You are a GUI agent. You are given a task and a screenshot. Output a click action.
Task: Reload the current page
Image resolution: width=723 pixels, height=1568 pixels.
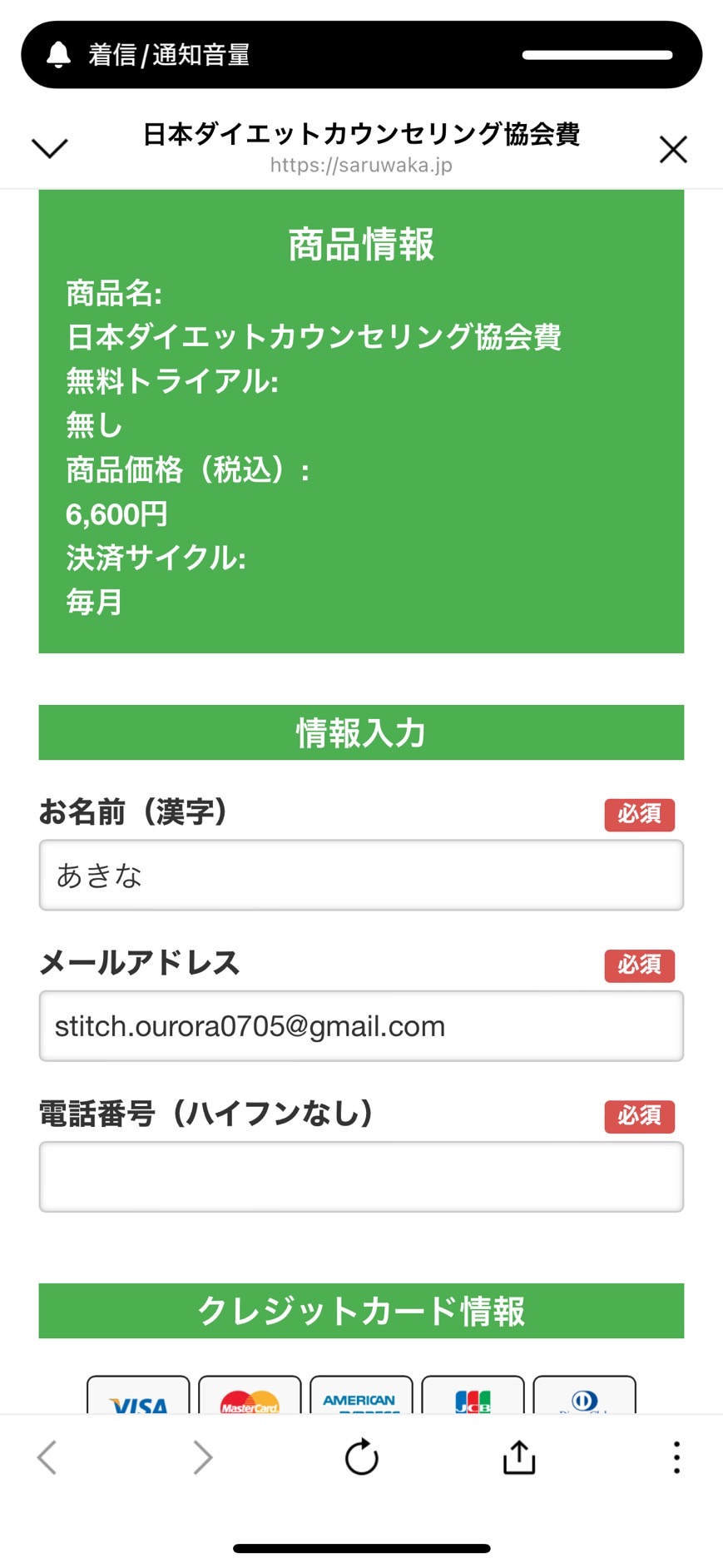361,1457
